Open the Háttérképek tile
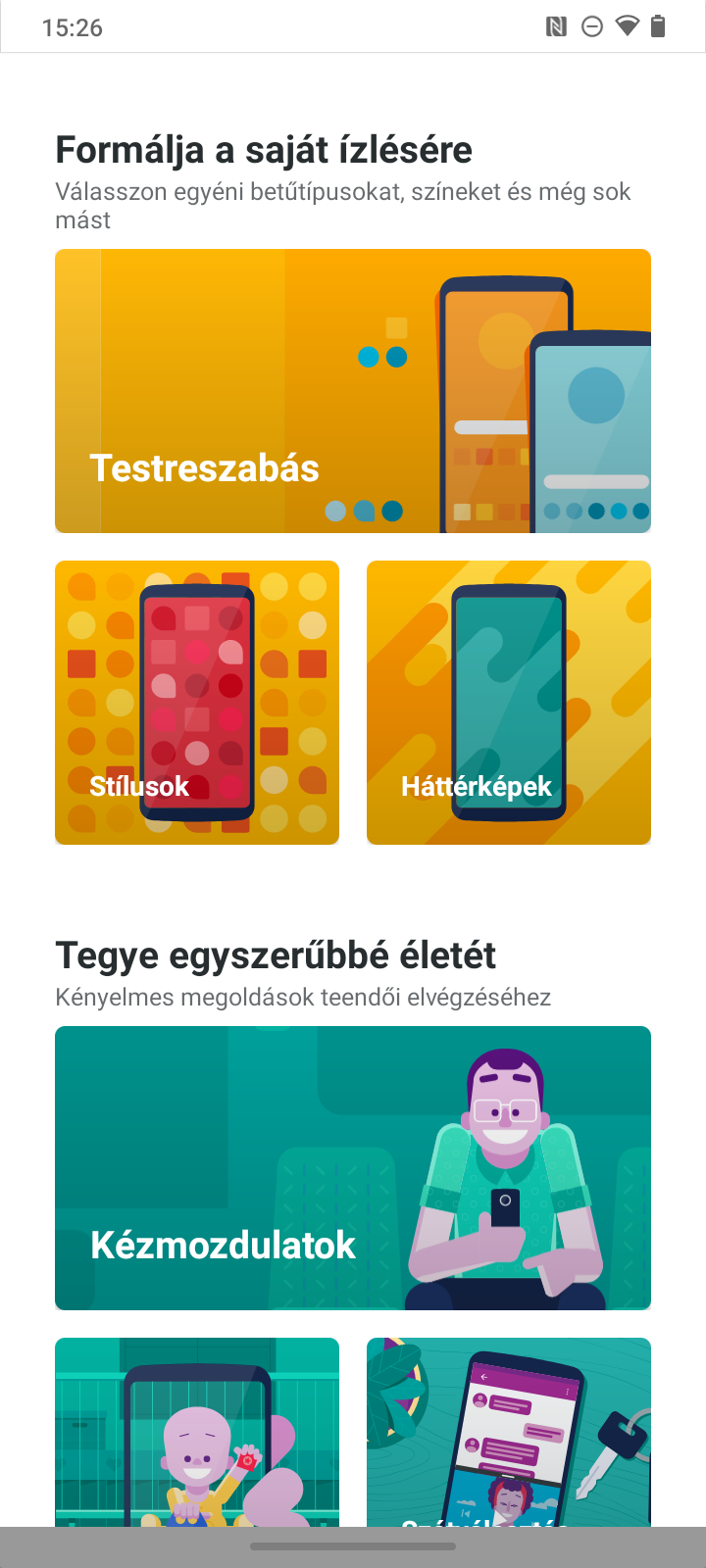 tap(509, 703)
